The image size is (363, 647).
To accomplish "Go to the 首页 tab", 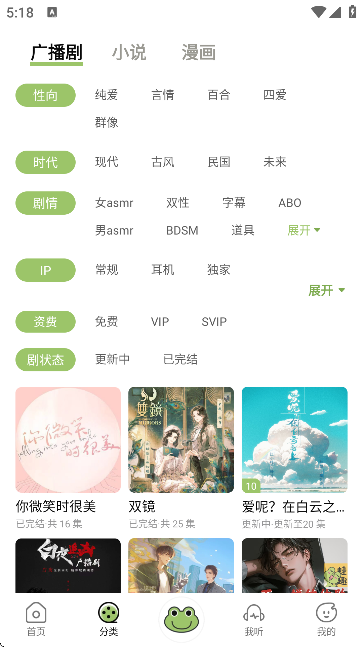I will [x=36, y=619].
